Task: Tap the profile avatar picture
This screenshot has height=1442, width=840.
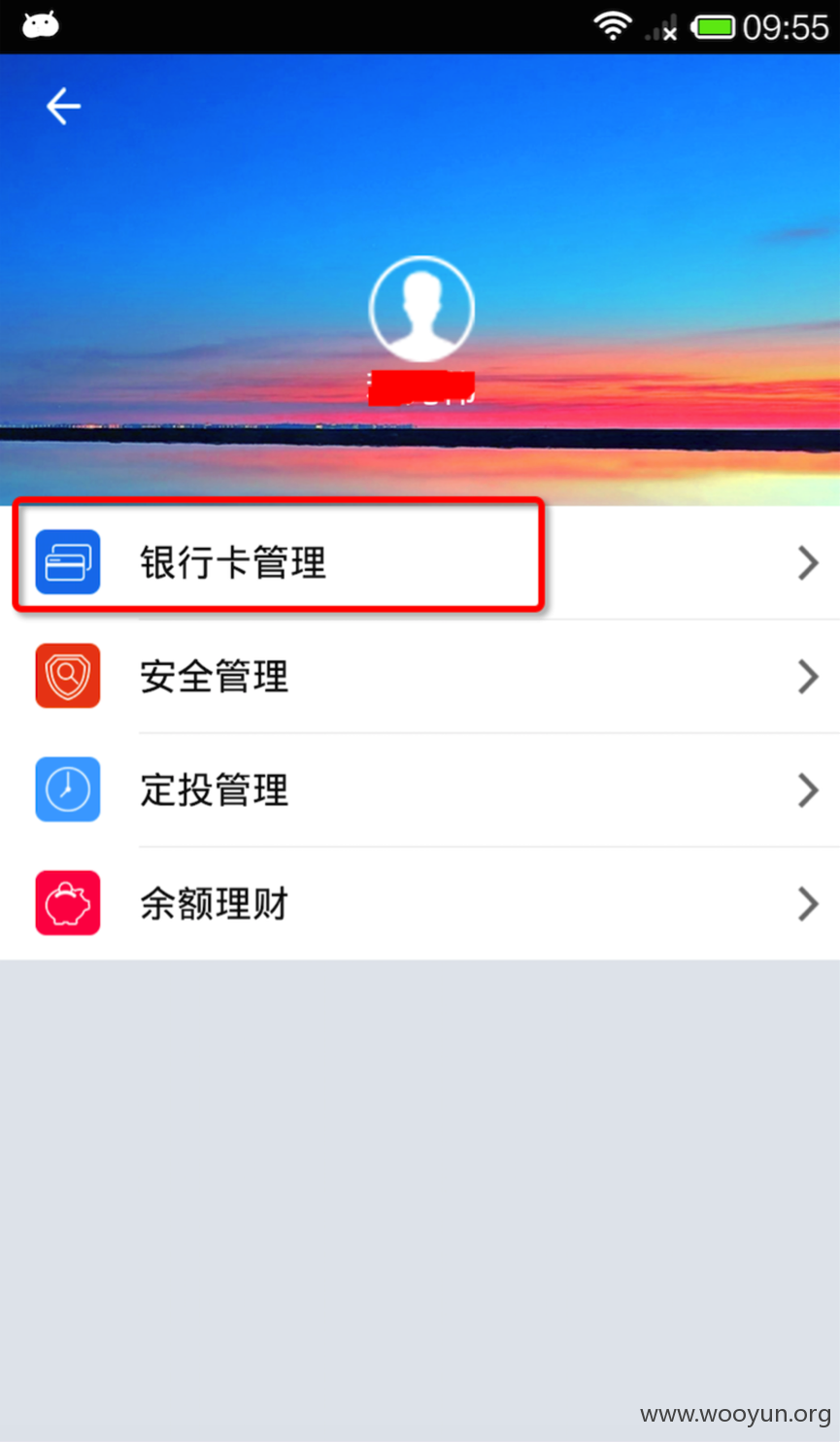Action: 421,309
